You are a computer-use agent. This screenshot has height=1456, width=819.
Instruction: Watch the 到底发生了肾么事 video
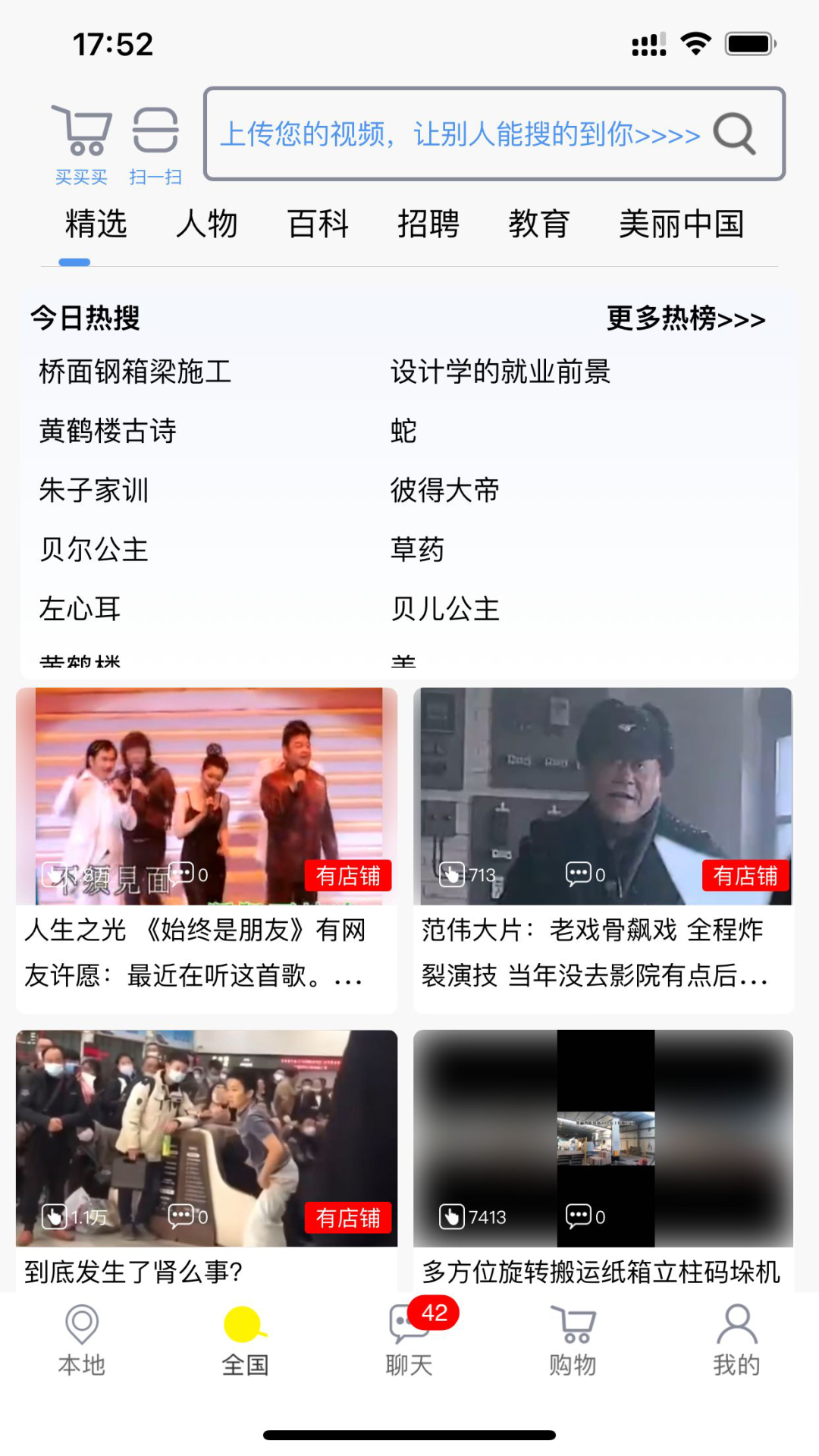tap(206, 1137)
